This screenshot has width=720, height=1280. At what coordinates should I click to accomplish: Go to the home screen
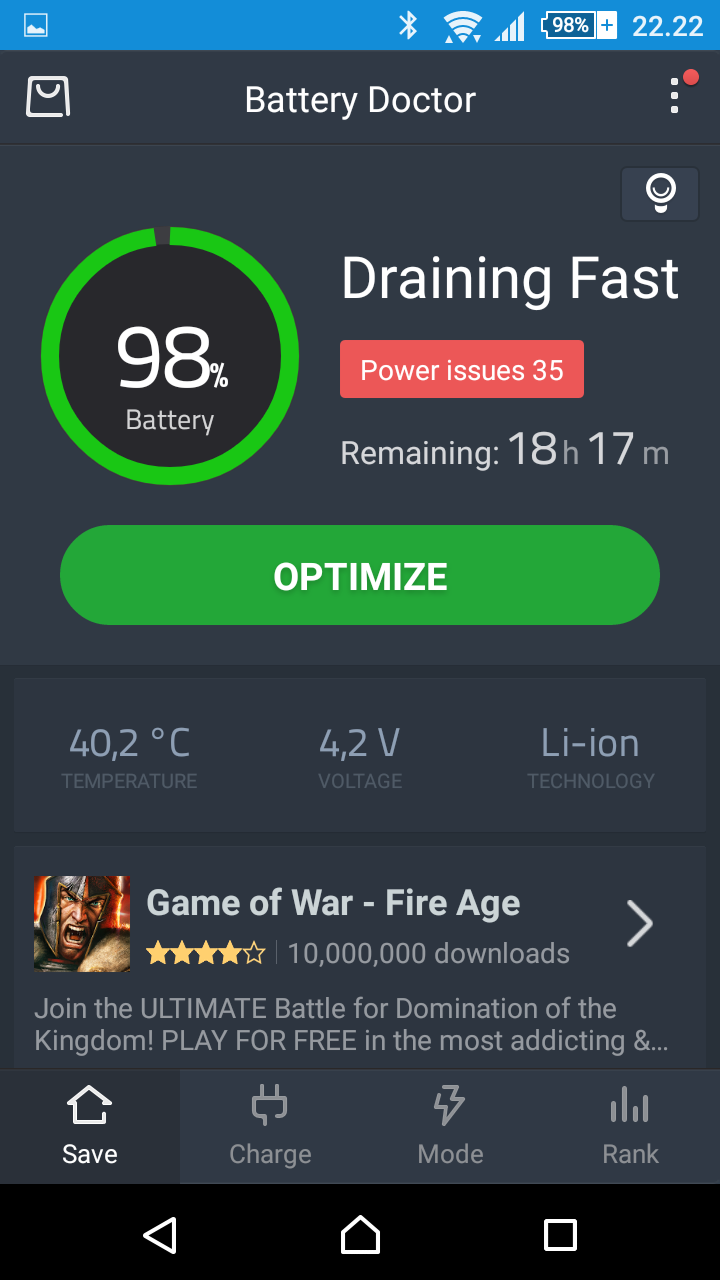(360, 1235)
